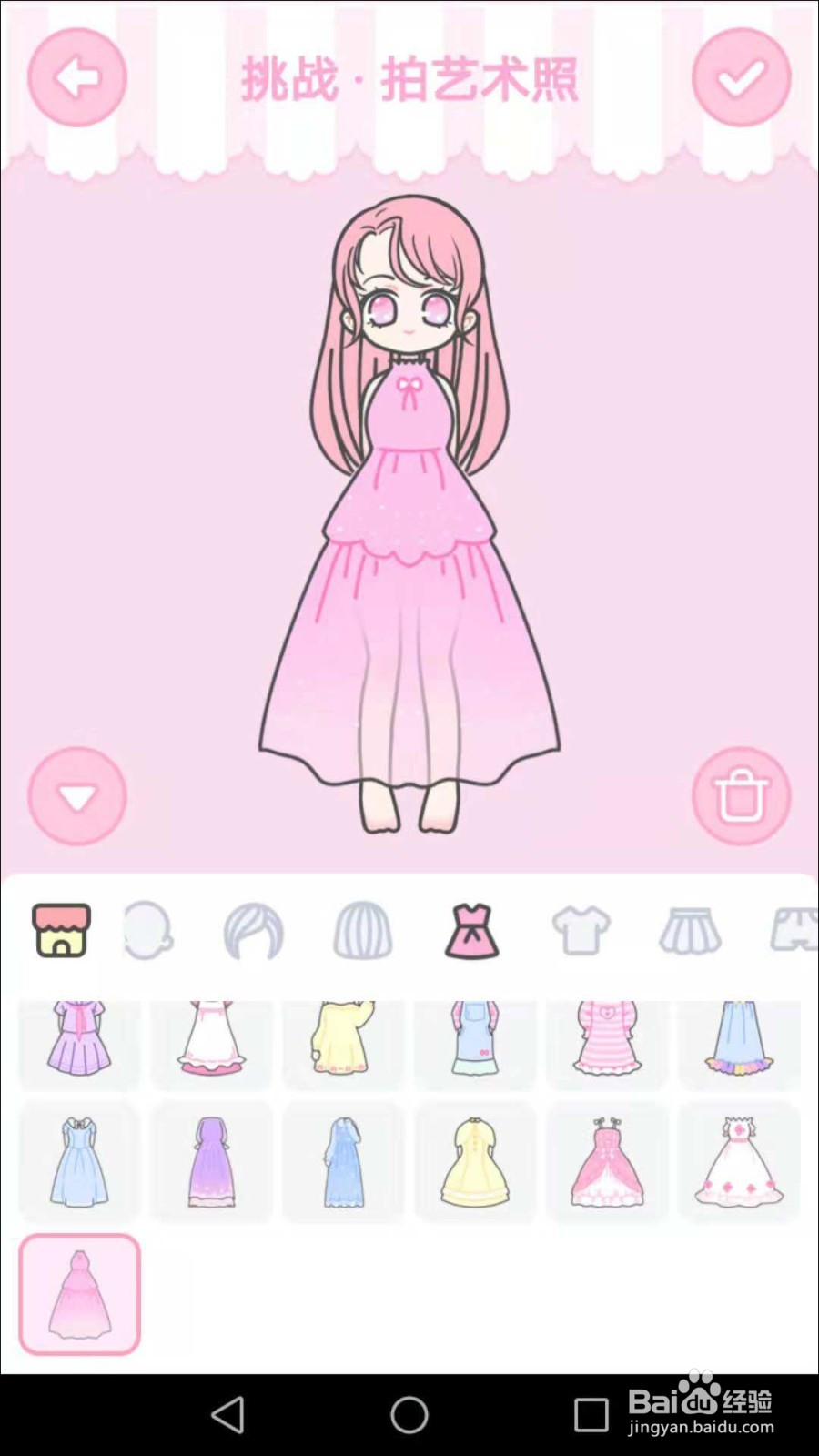Open the shop category icon

60,931
